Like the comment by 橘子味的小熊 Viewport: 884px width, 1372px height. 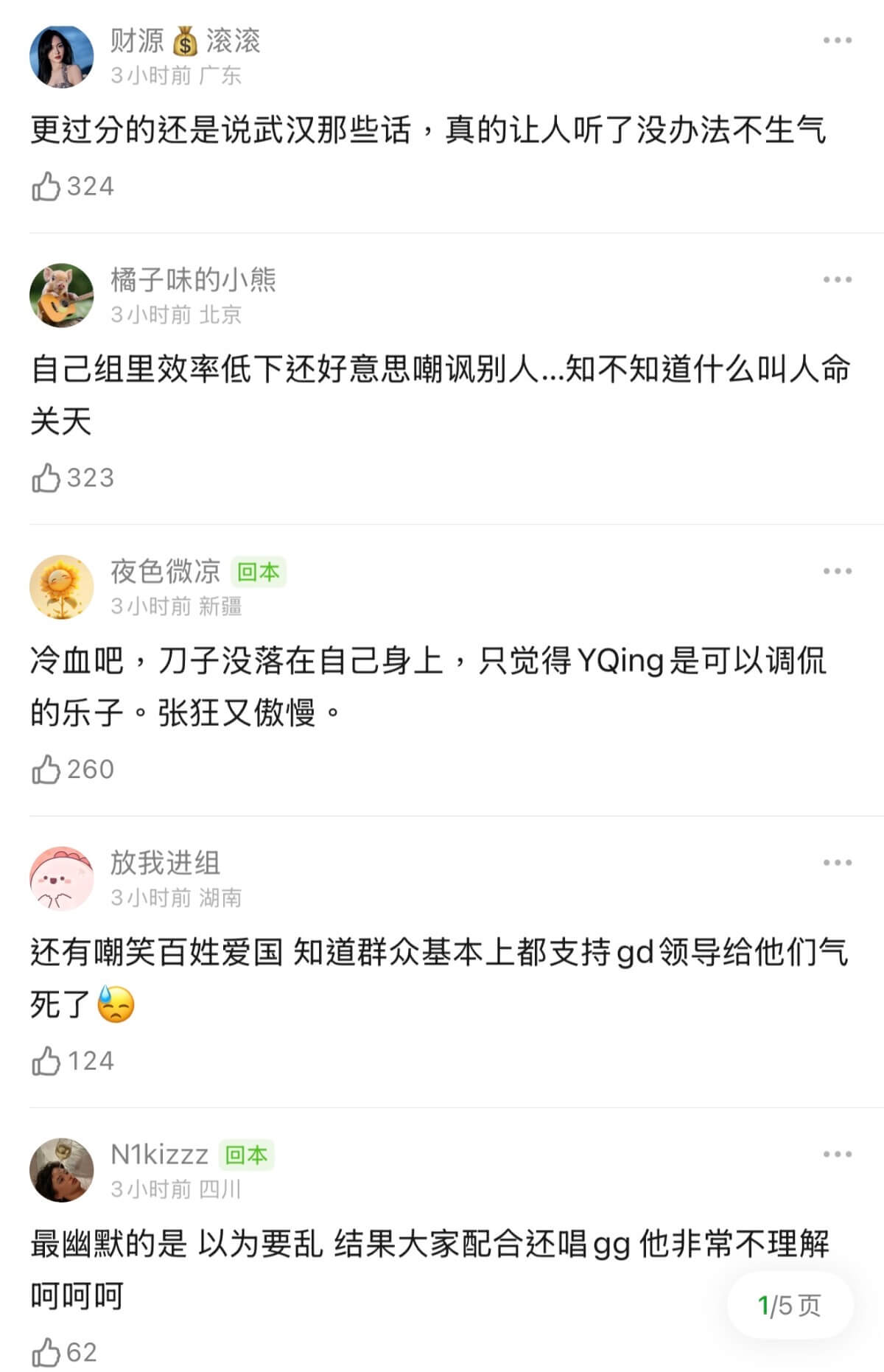pyautogui.click(x=46, y=478)
